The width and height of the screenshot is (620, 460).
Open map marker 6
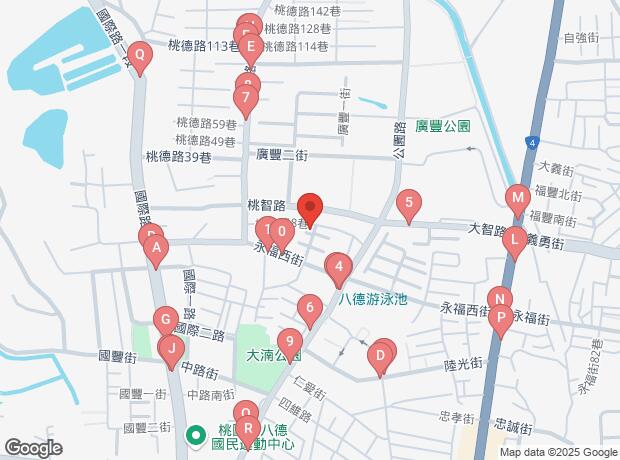click(311, 308)
